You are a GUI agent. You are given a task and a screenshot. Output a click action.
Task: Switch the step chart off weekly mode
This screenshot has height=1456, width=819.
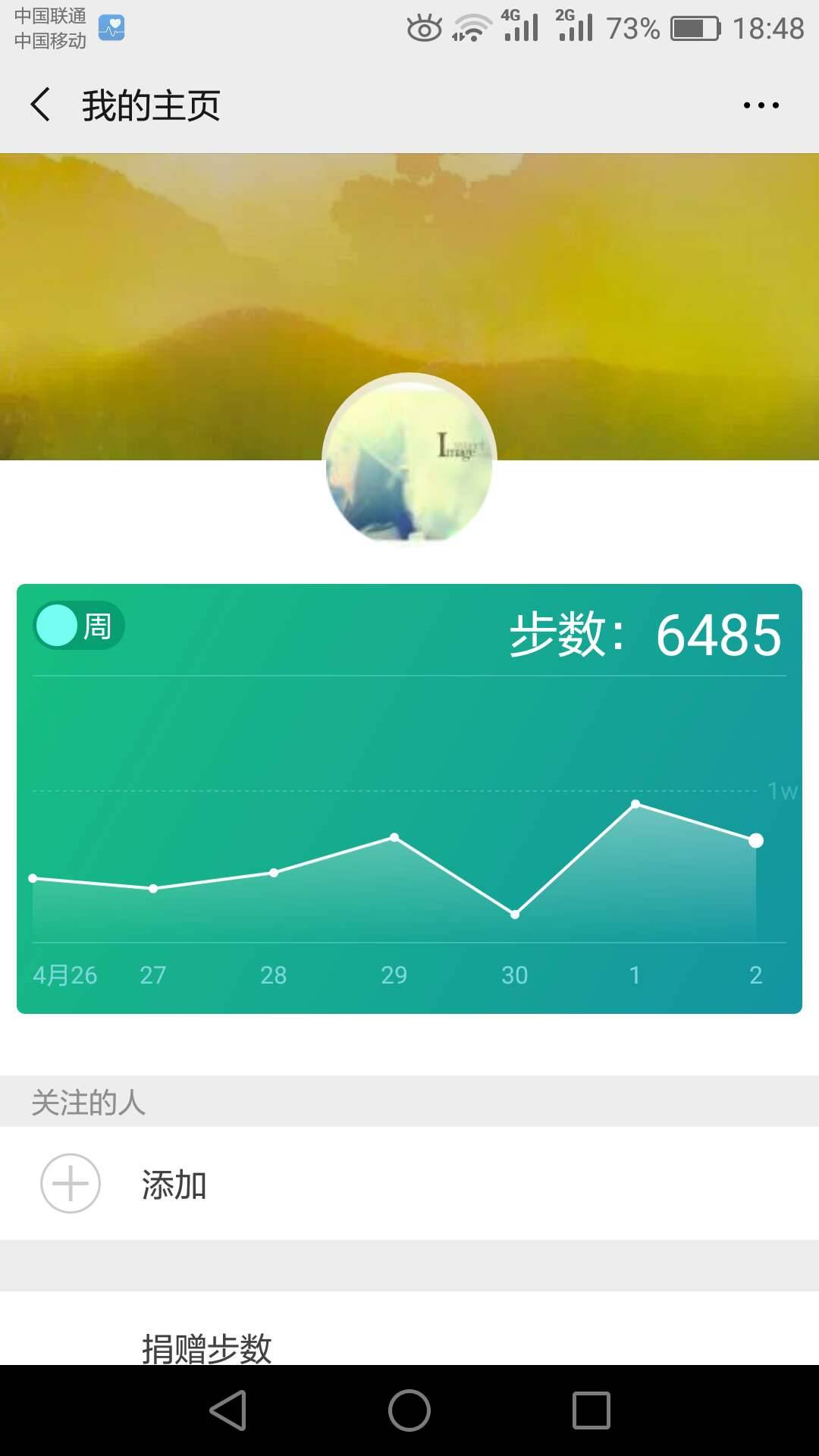(x=80, y=627)
